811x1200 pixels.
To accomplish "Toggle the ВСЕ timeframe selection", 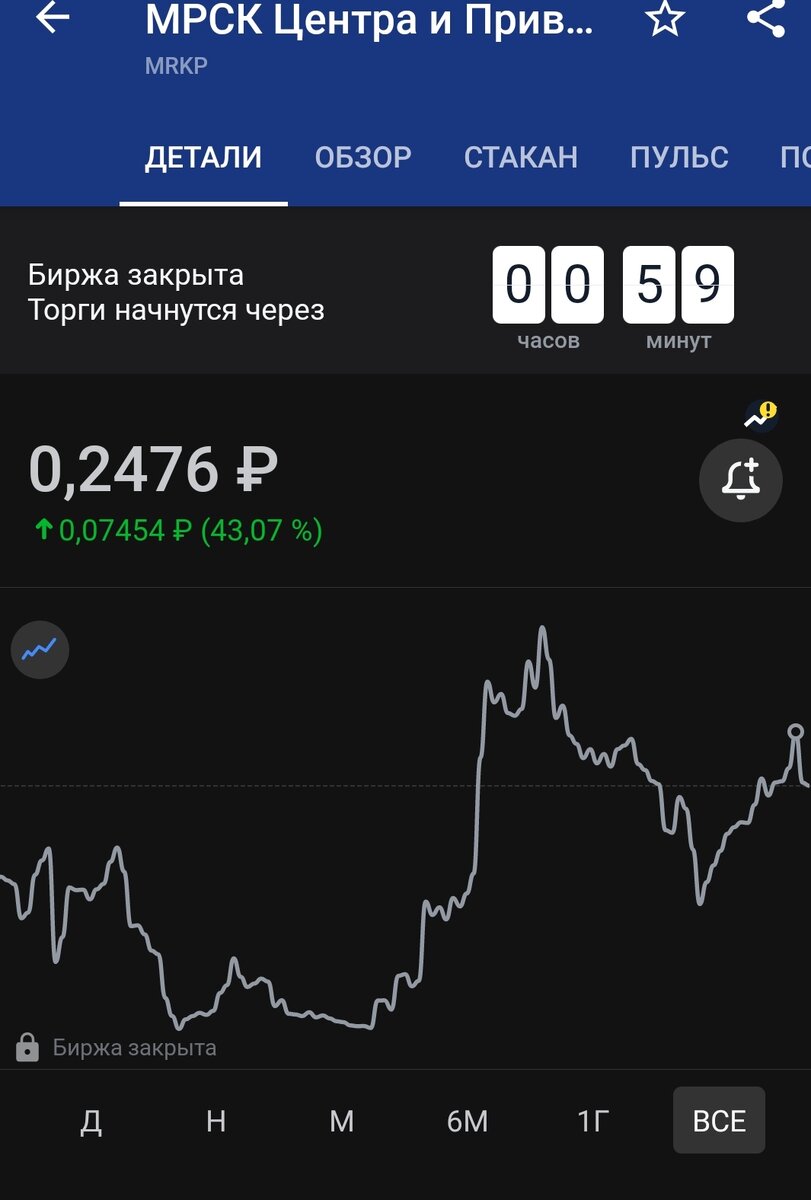I will [718, 1120].
